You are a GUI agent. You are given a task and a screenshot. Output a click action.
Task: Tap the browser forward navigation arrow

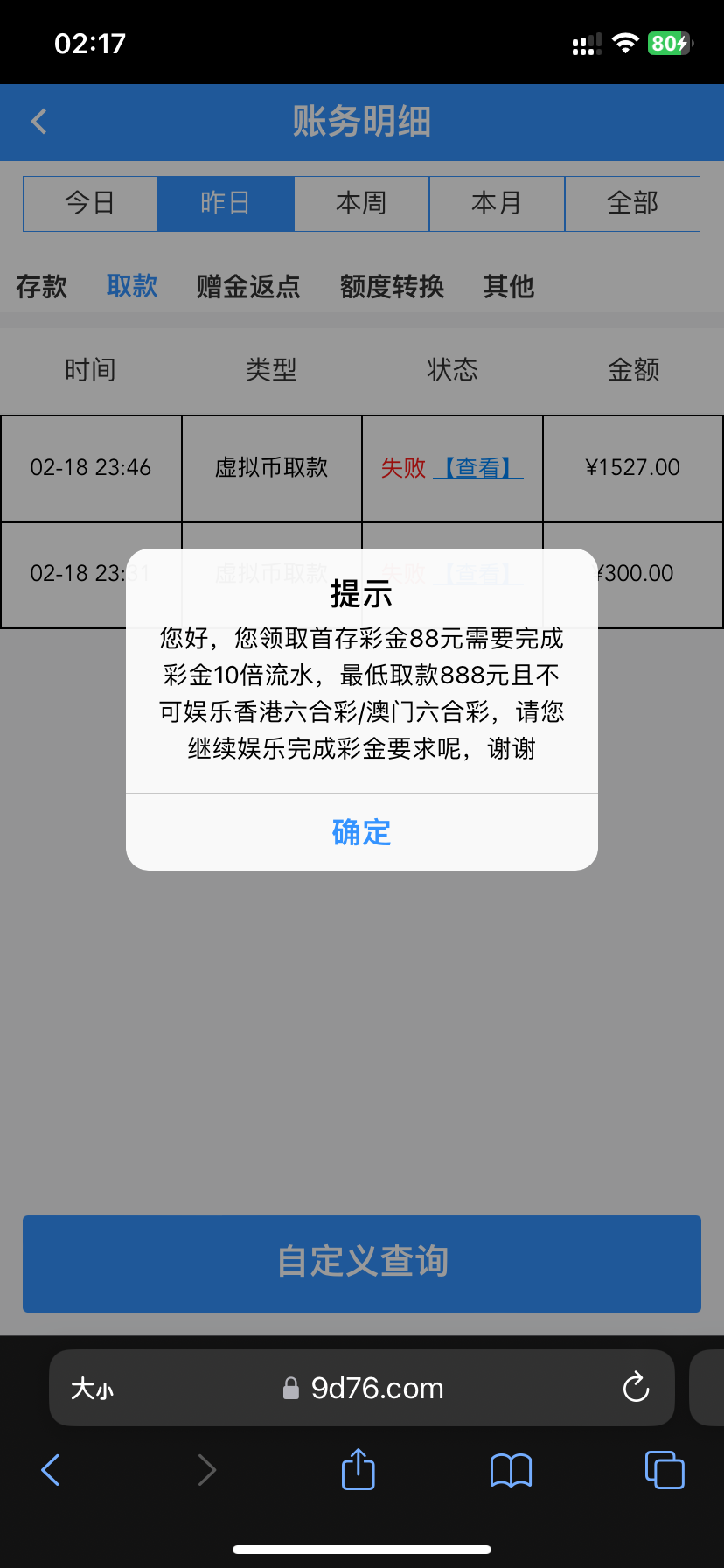click(x=206, y=1470)
